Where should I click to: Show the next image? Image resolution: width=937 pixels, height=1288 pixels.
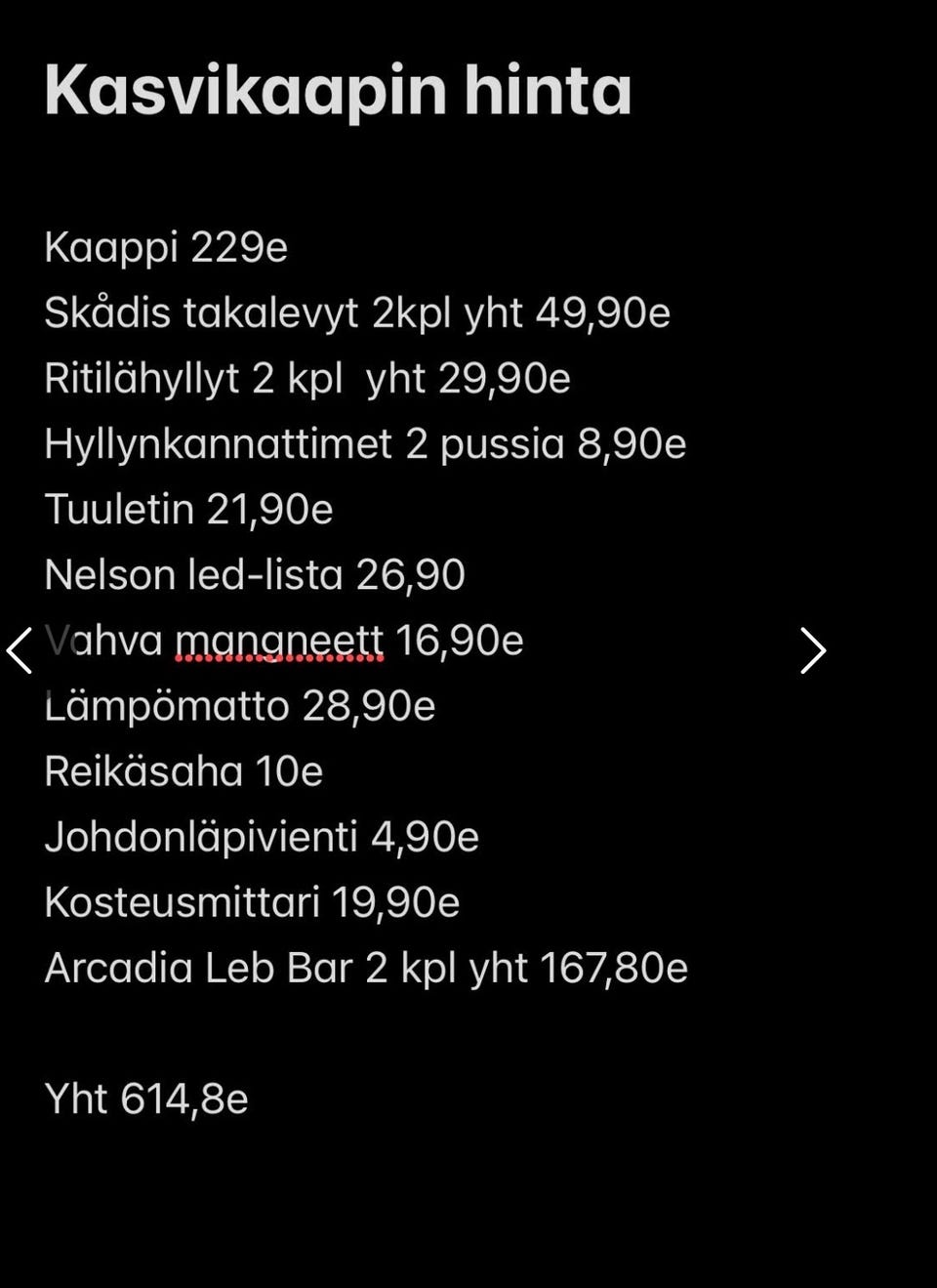[x=812, y=650]
